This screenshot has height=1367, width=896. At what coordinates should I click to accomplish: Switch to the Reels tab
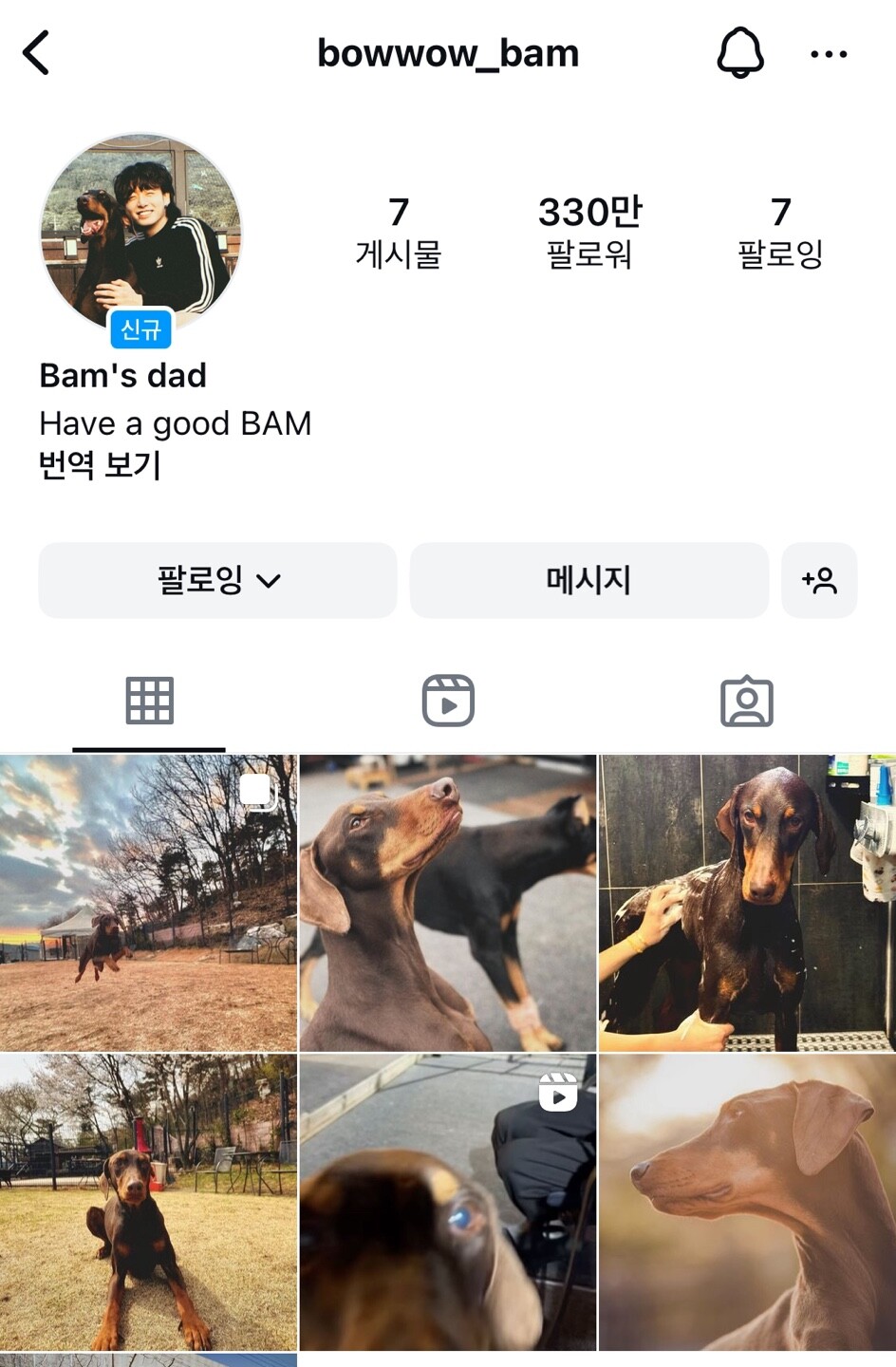click(x=448, y=702)
